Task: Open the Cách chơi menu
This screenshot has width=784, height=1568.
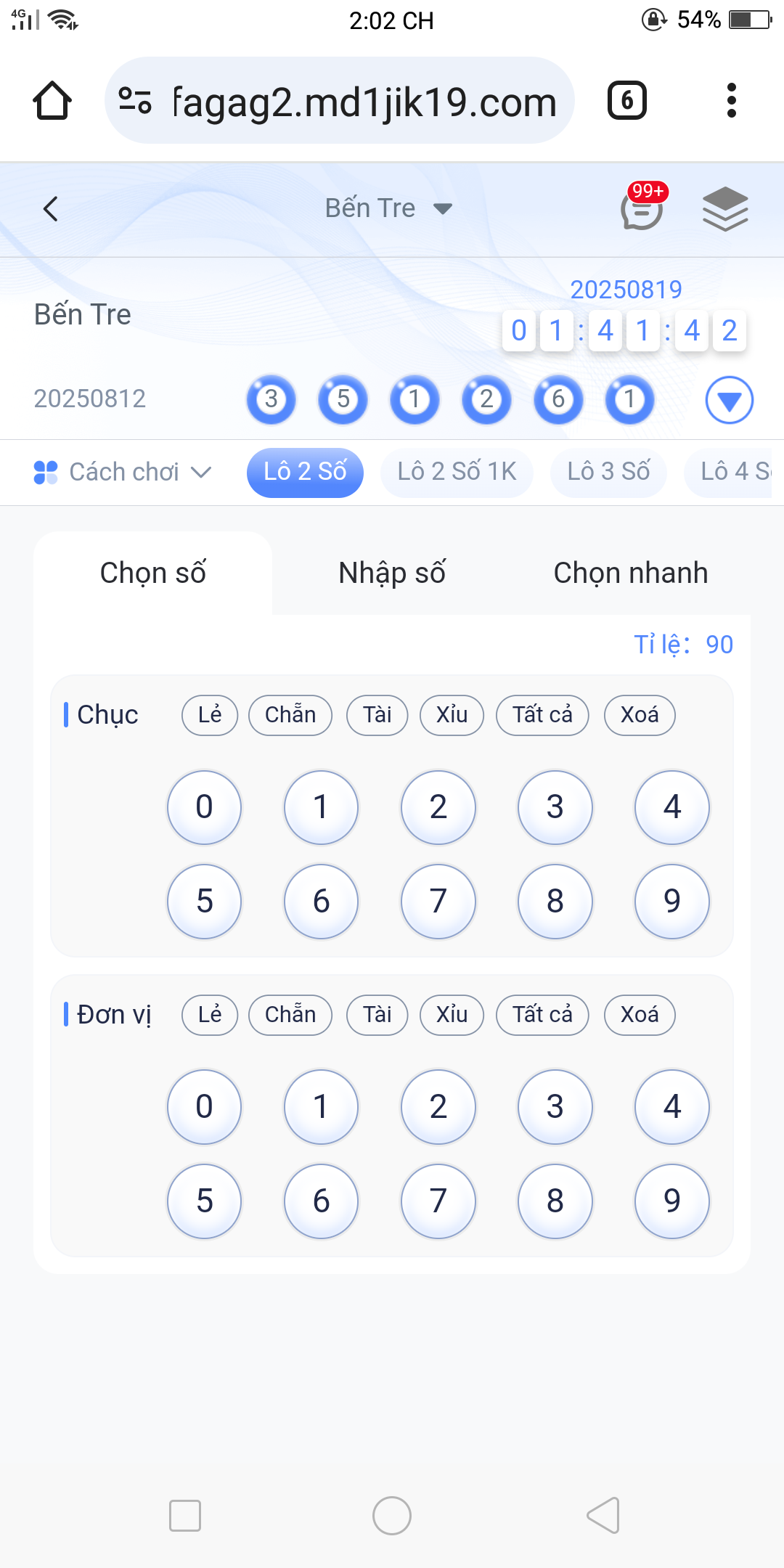Action: pos(123,473)
